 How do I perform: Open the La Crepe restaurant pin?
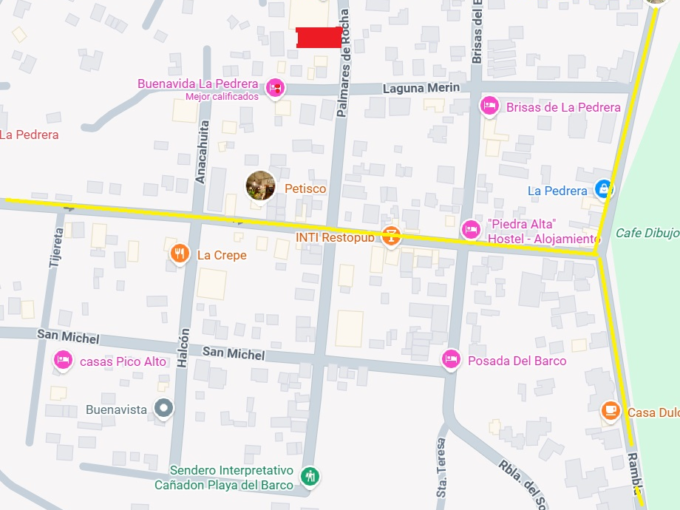pyautogui.click(x=180, y=254)
